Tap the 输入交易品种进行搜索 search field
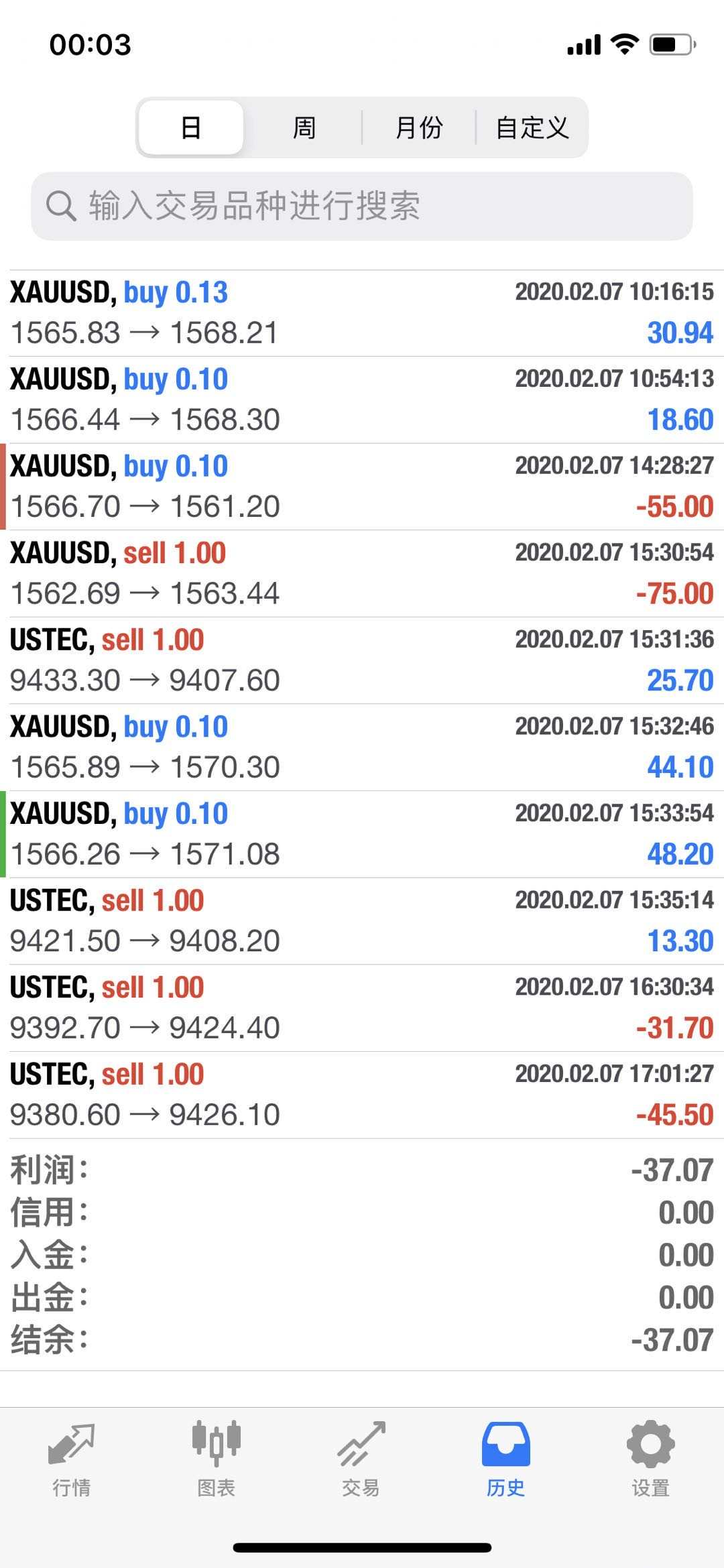724x1568 pixels. click(x=362, y=206)
